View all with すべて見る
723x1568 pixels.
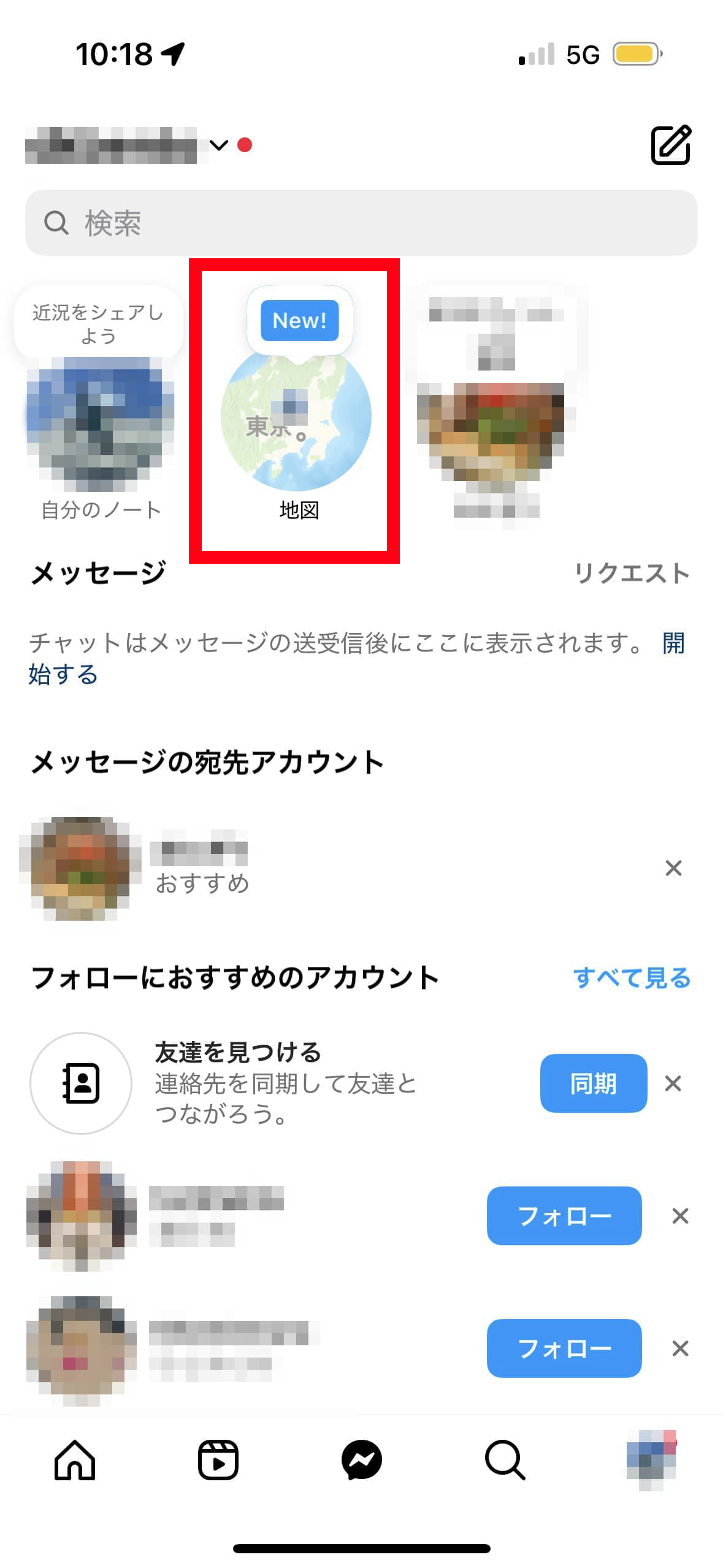632,978
